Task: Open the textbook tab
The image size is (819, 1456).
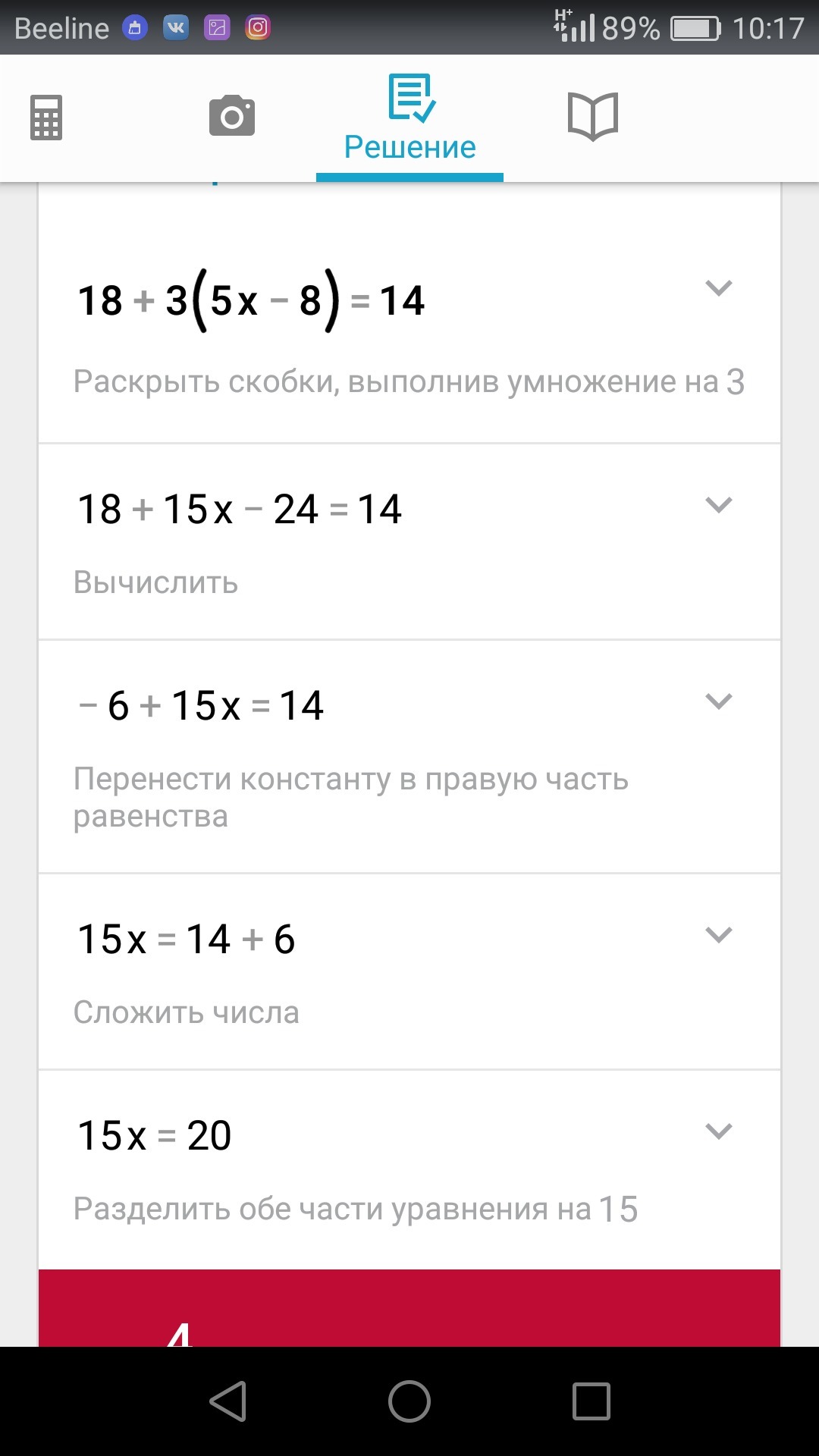Action: click(593, 116)
